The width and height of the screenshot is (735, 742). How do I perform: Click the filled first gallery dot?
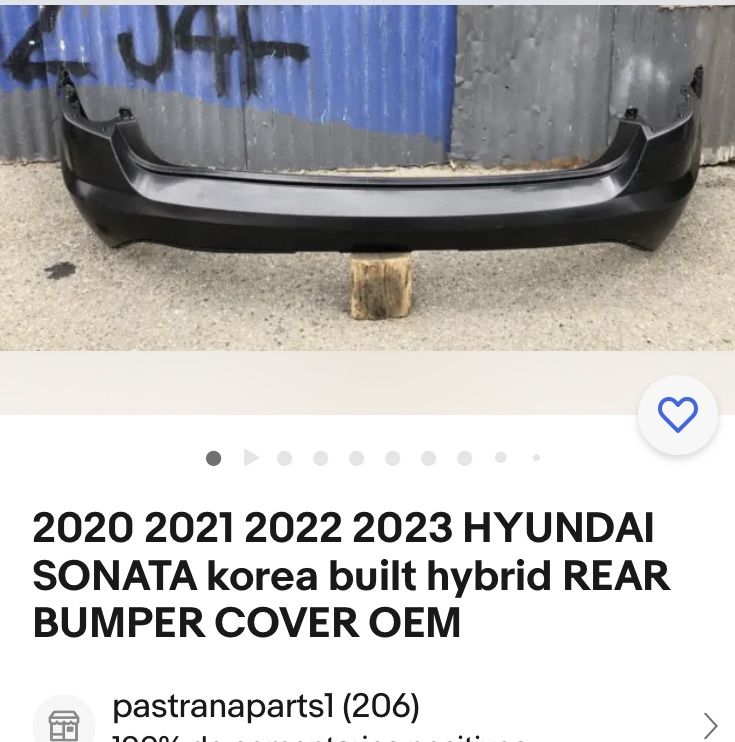[x=213, y=458]
